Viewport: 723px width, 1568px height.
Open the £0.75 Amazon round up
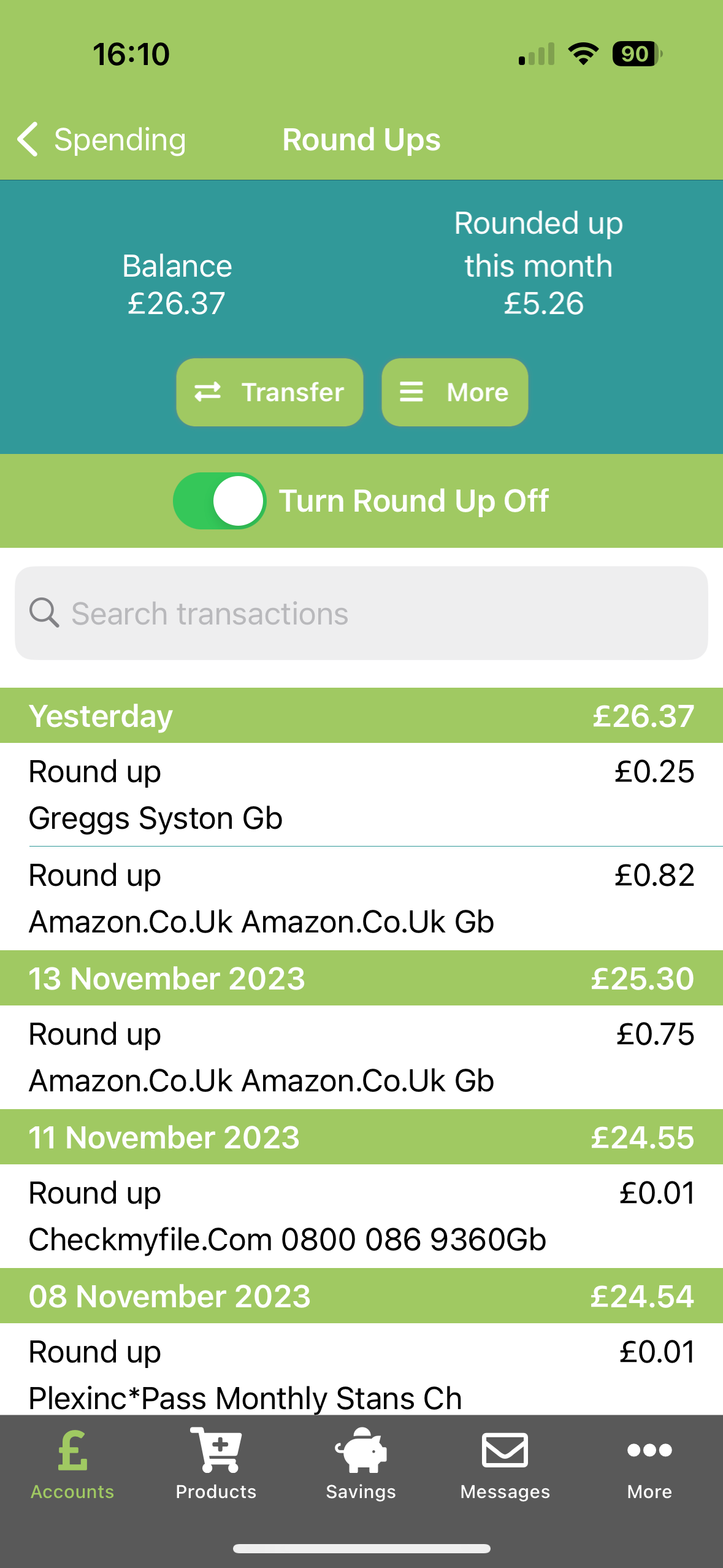point(361,1057)
